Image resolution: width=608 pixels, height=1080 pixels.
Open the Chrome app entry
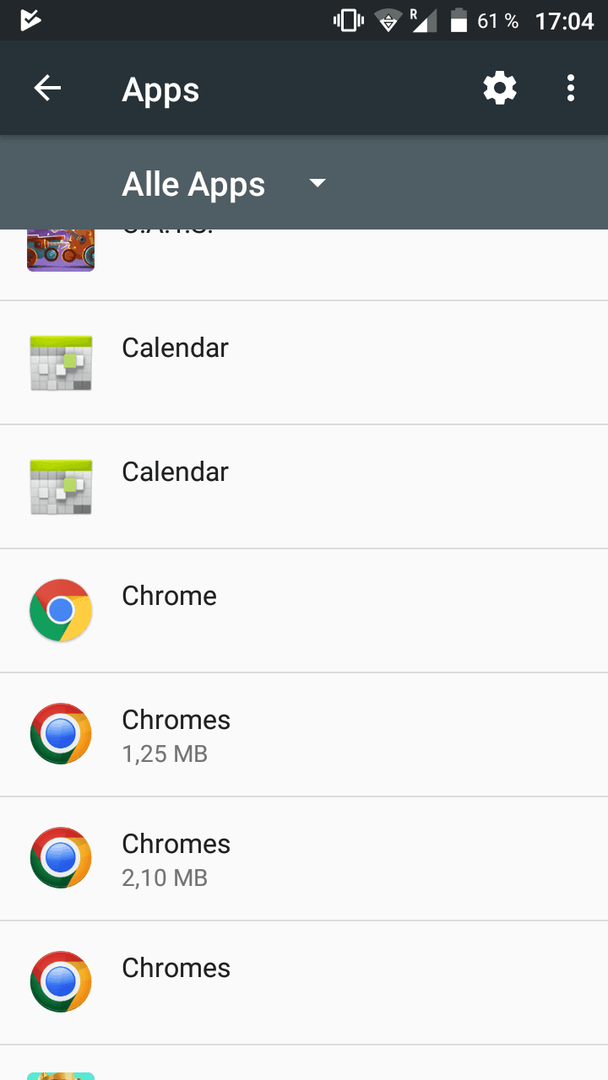pos(304,610)
